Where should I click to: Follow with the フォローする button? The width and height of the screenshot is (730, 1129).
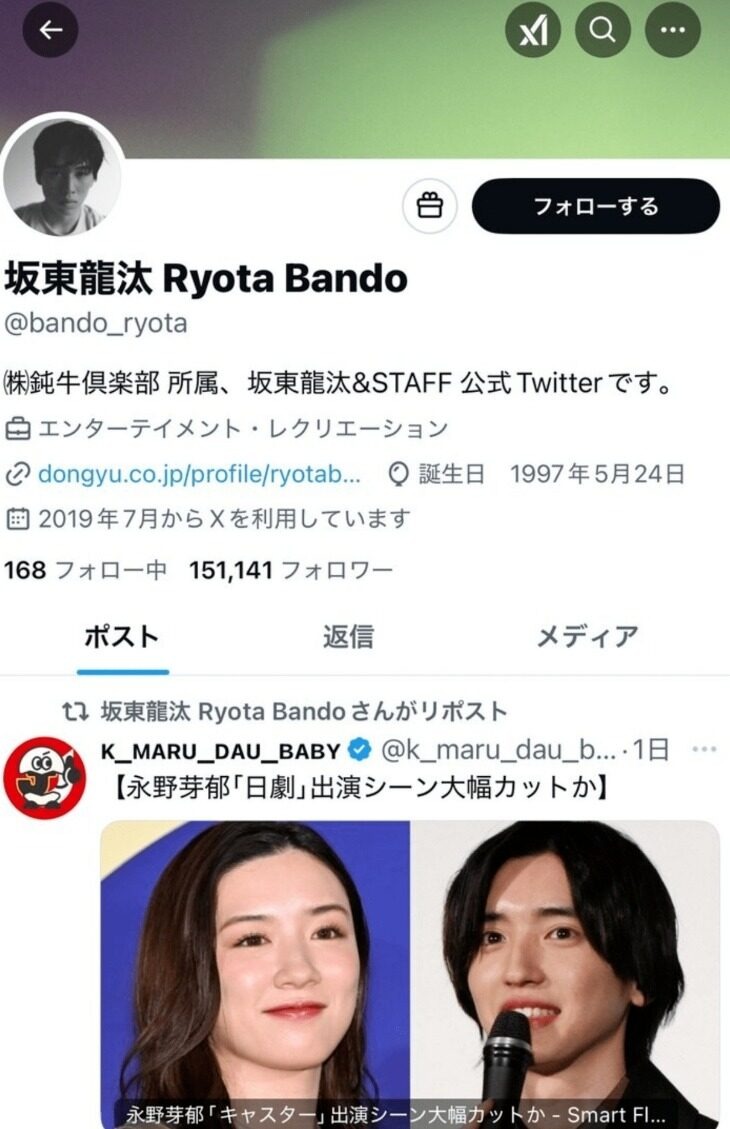pyautogui.click(x=595, y=207)
